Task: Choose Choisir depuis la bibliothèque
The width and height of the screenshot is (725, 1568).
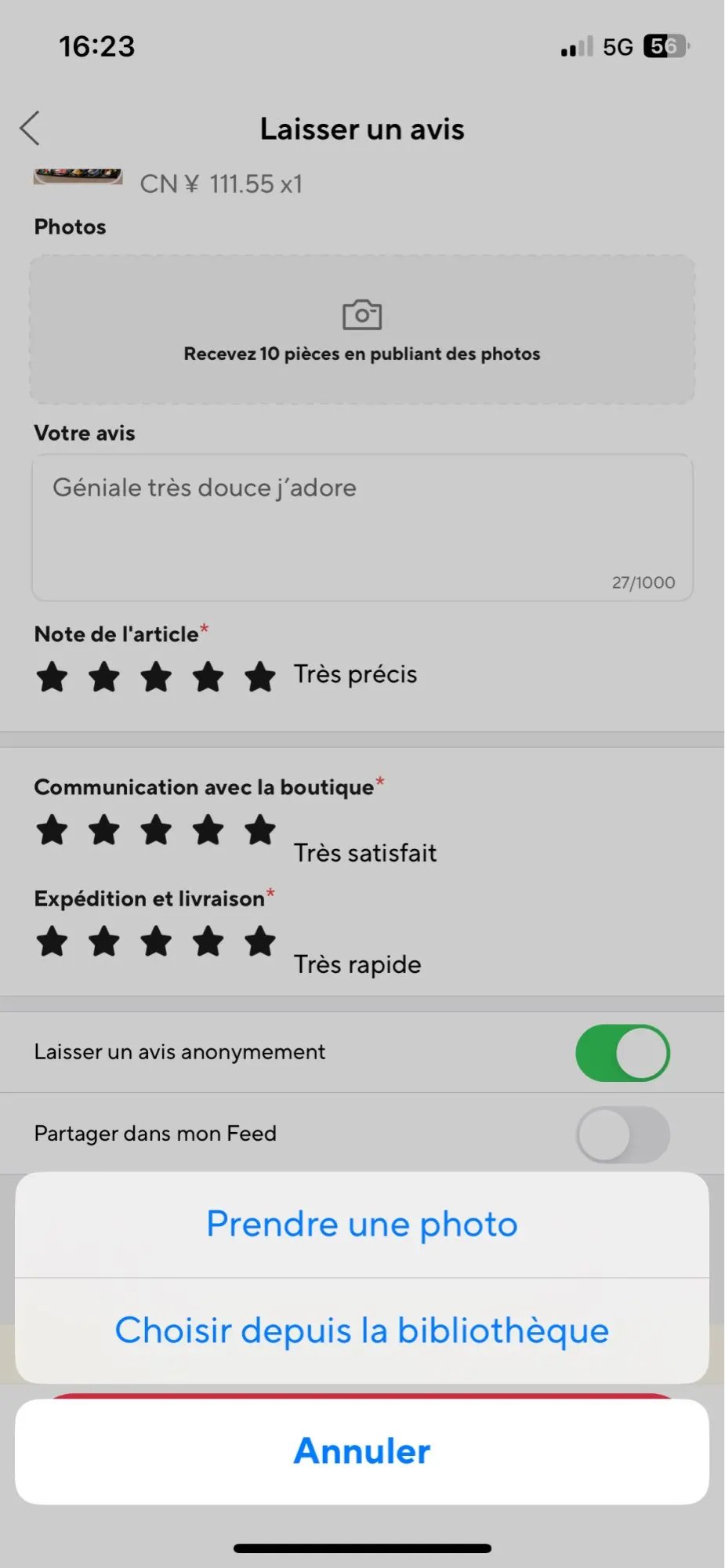Action: click(x=362, y=1330)
